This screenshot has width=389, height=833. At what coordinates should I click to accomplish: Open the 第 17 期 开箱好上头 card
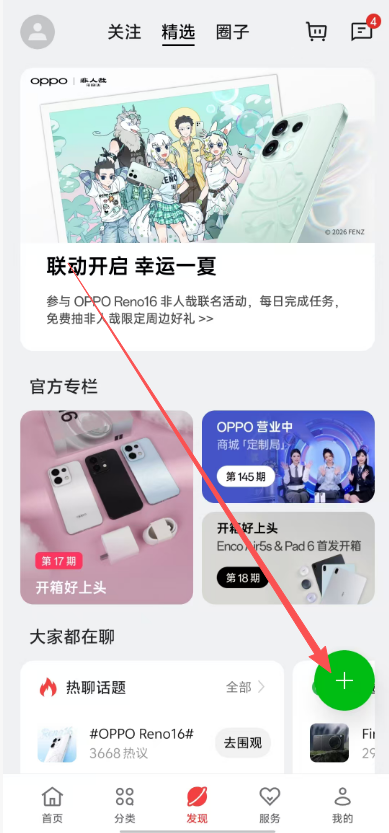point(106,507)
